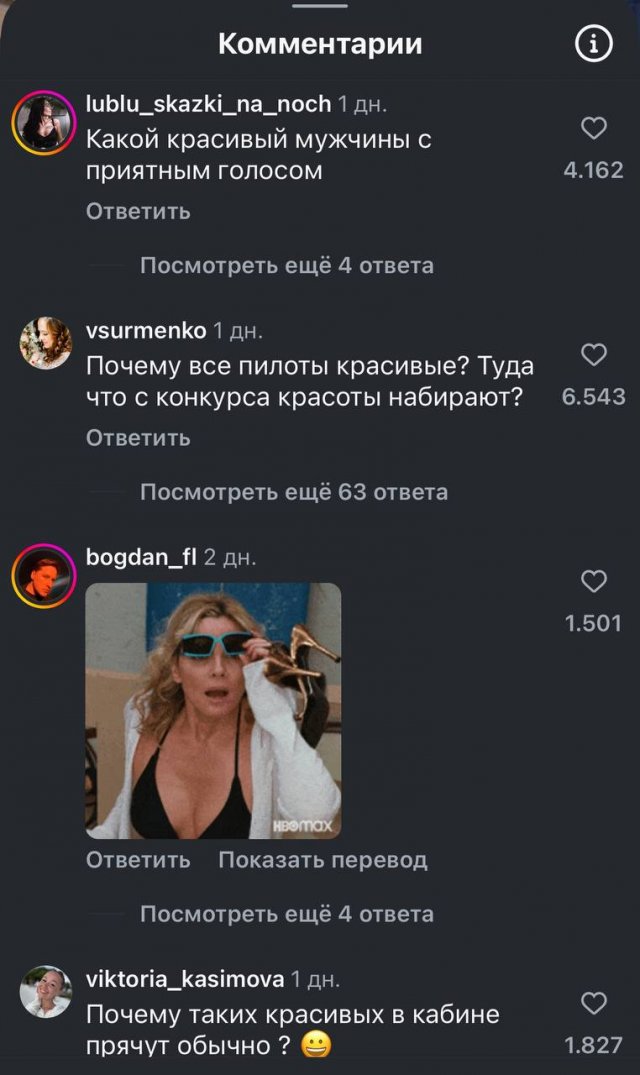View bogdan_fl's profile avatar
This screenshot has height=1075, width=640.
tap(46, 576)
